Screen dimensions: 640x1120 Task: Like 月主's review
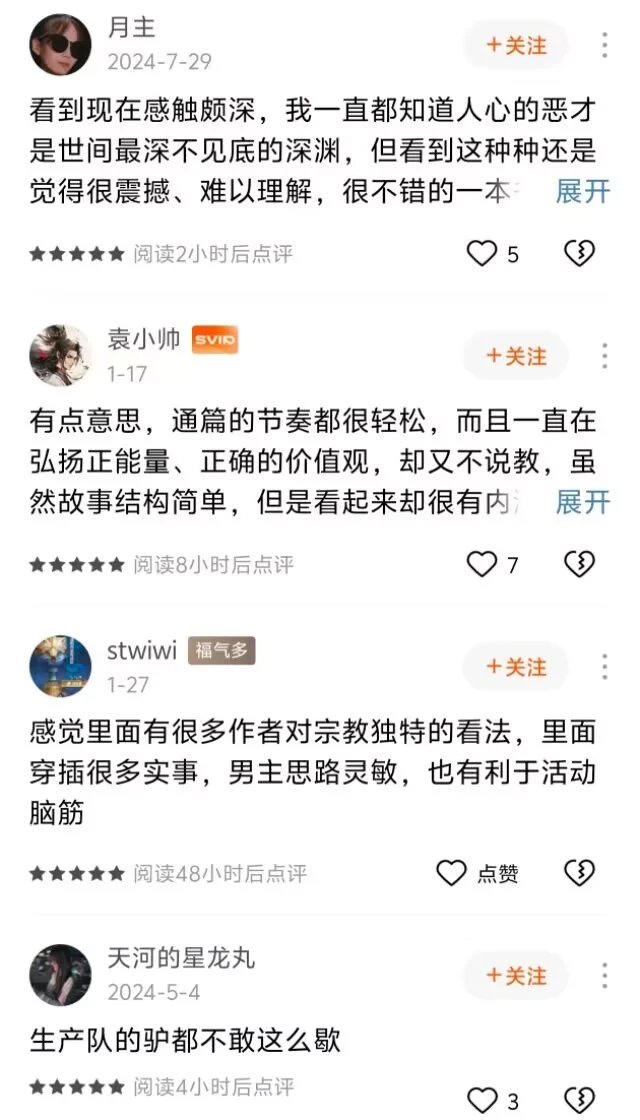click(483, 254)
